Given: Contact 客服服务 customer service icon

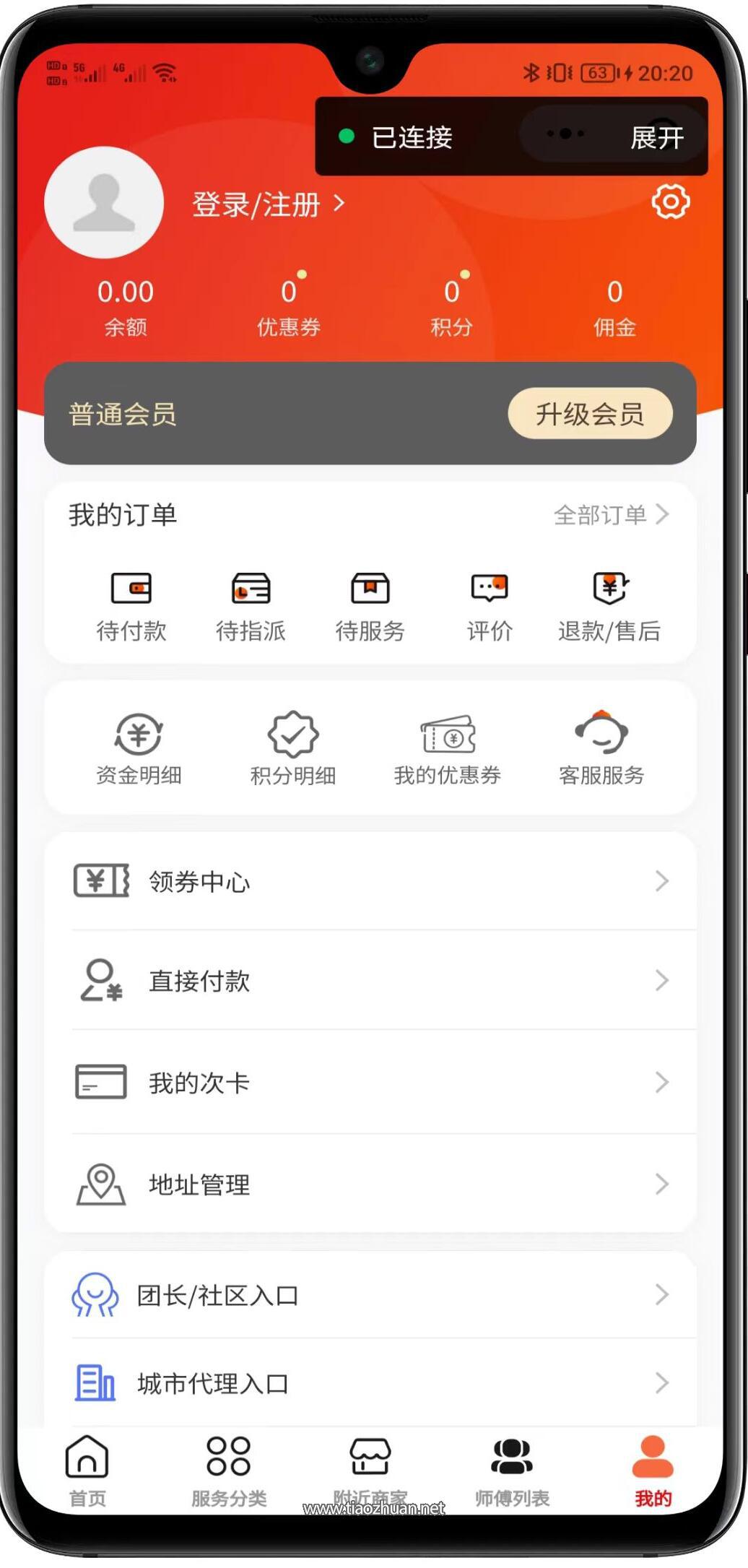Looking at the screenshot, I should pos(601,748).
